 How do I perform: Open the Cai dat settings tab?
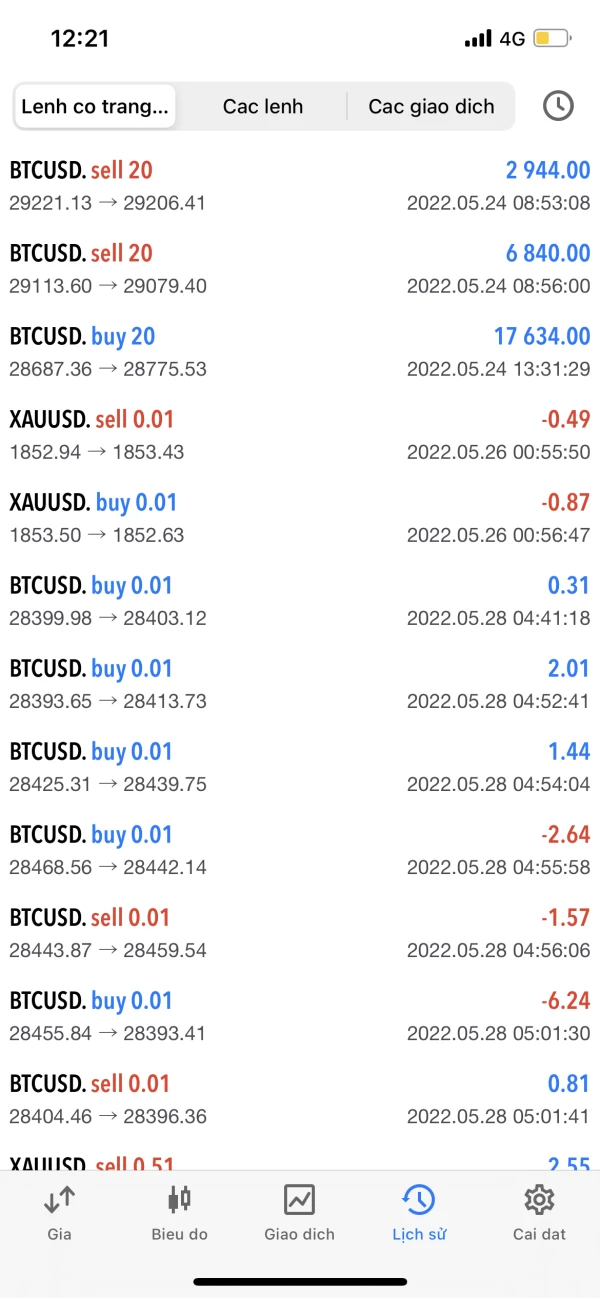[539, 1211]
